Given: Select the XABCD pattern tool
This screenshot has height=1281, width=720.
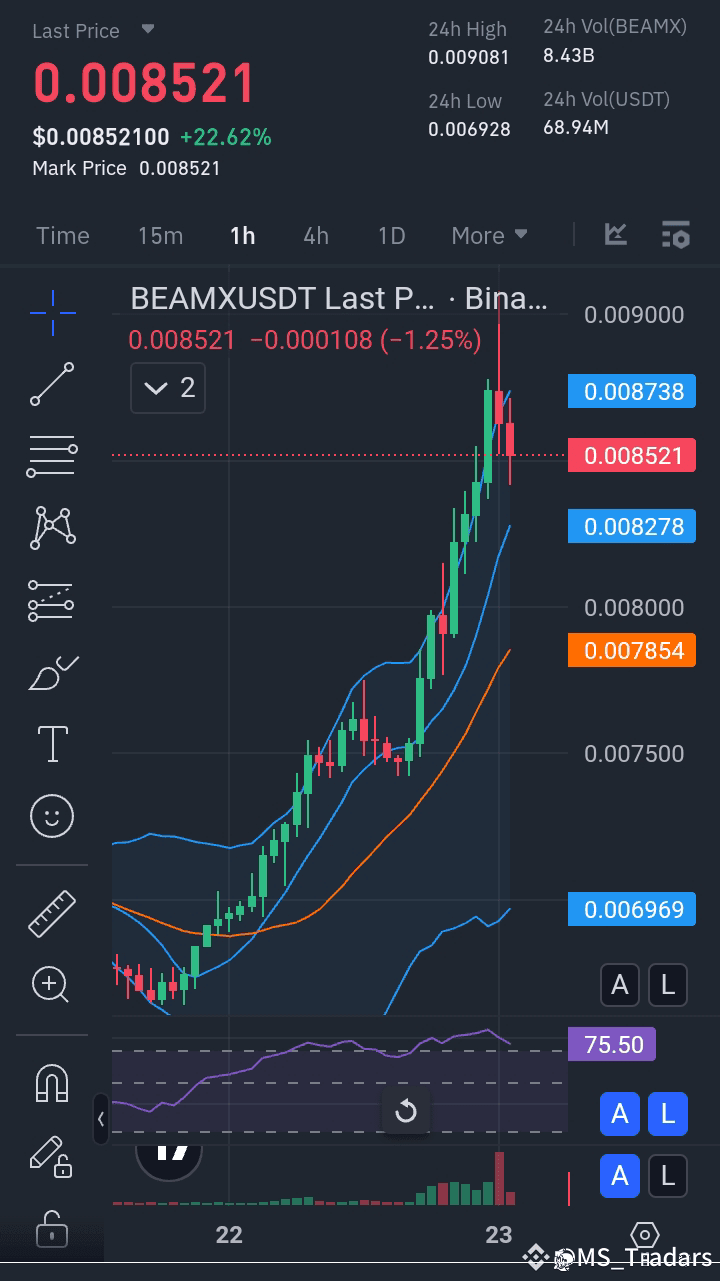Looking at the screenshot, I should [52, 527].
